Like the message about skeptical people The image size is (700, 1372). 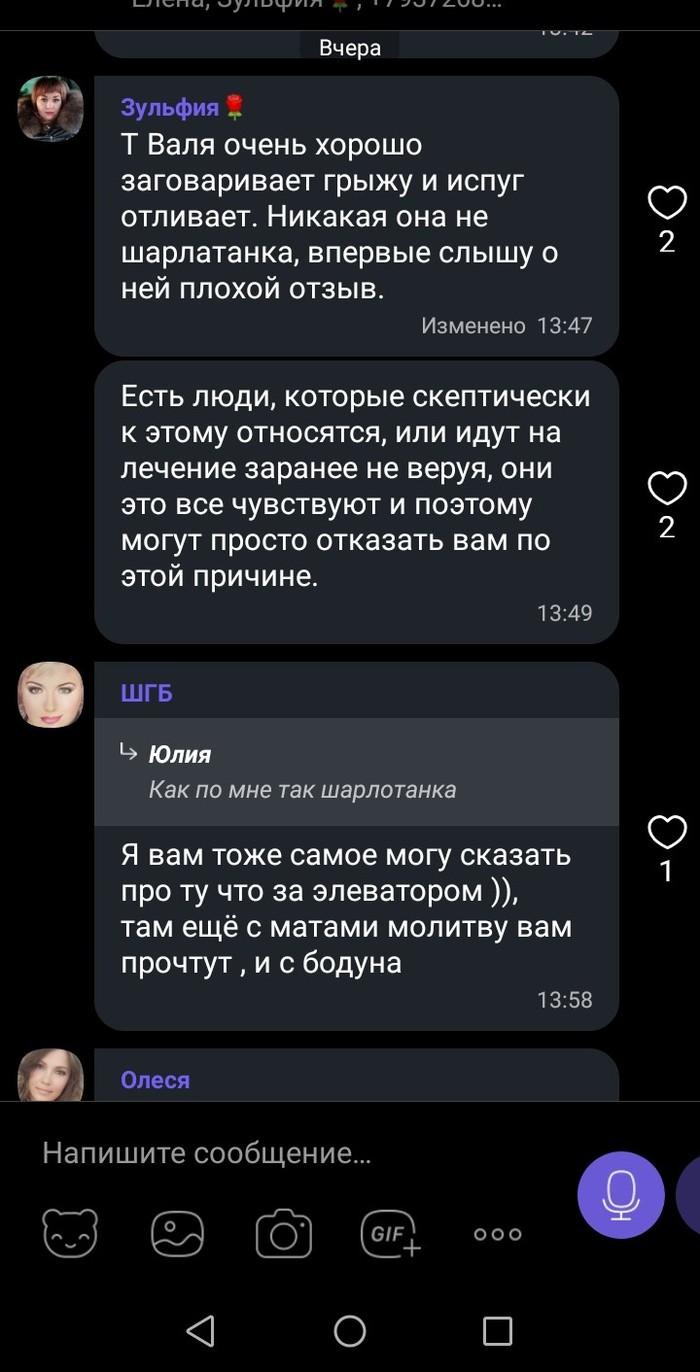tap(667, 488)
